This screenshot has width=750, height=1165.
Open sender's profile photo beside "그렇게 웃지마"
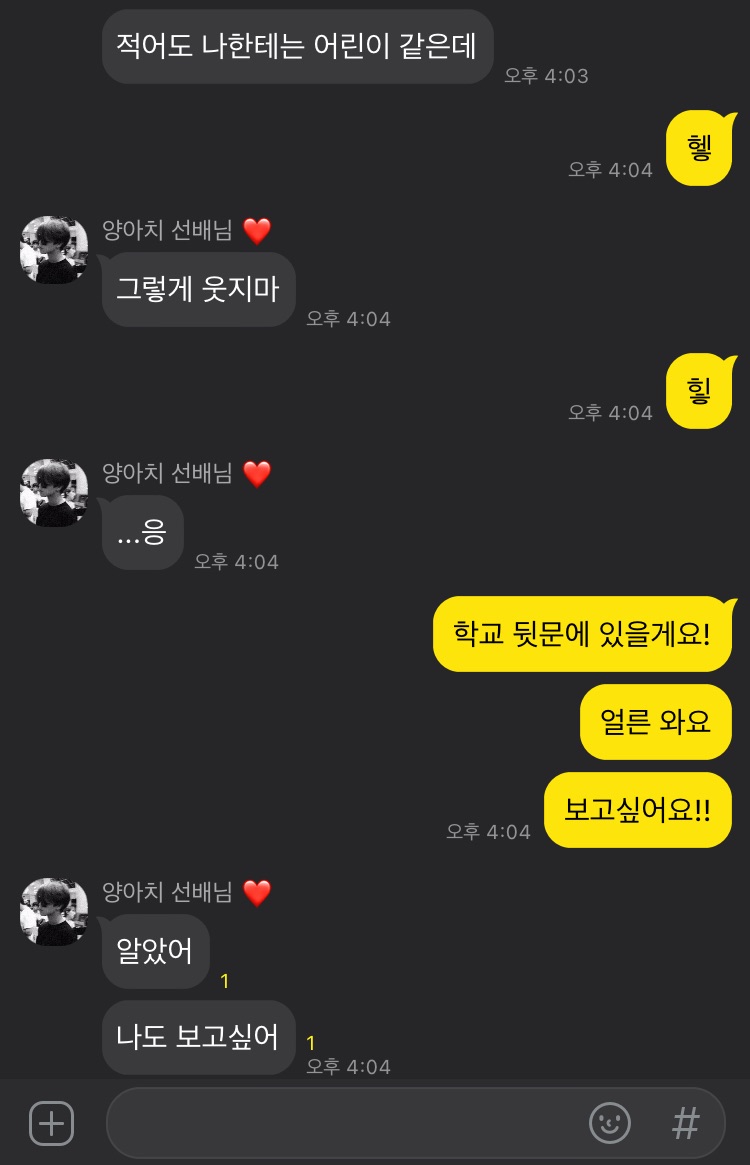coord(54,250)
